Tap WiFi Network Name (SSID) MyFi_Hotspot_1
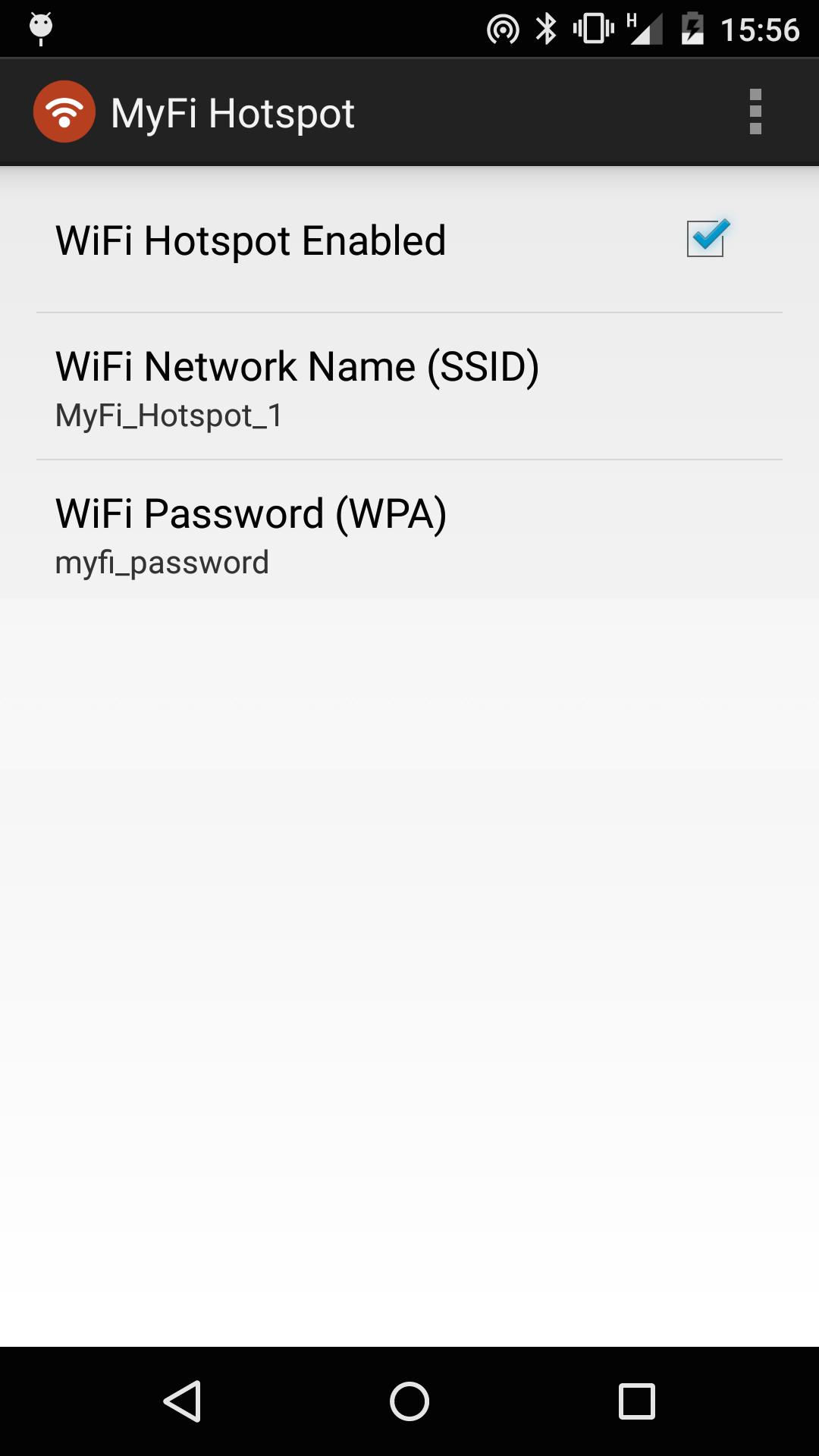The image size is (819, 1456). tap(409, 387)
